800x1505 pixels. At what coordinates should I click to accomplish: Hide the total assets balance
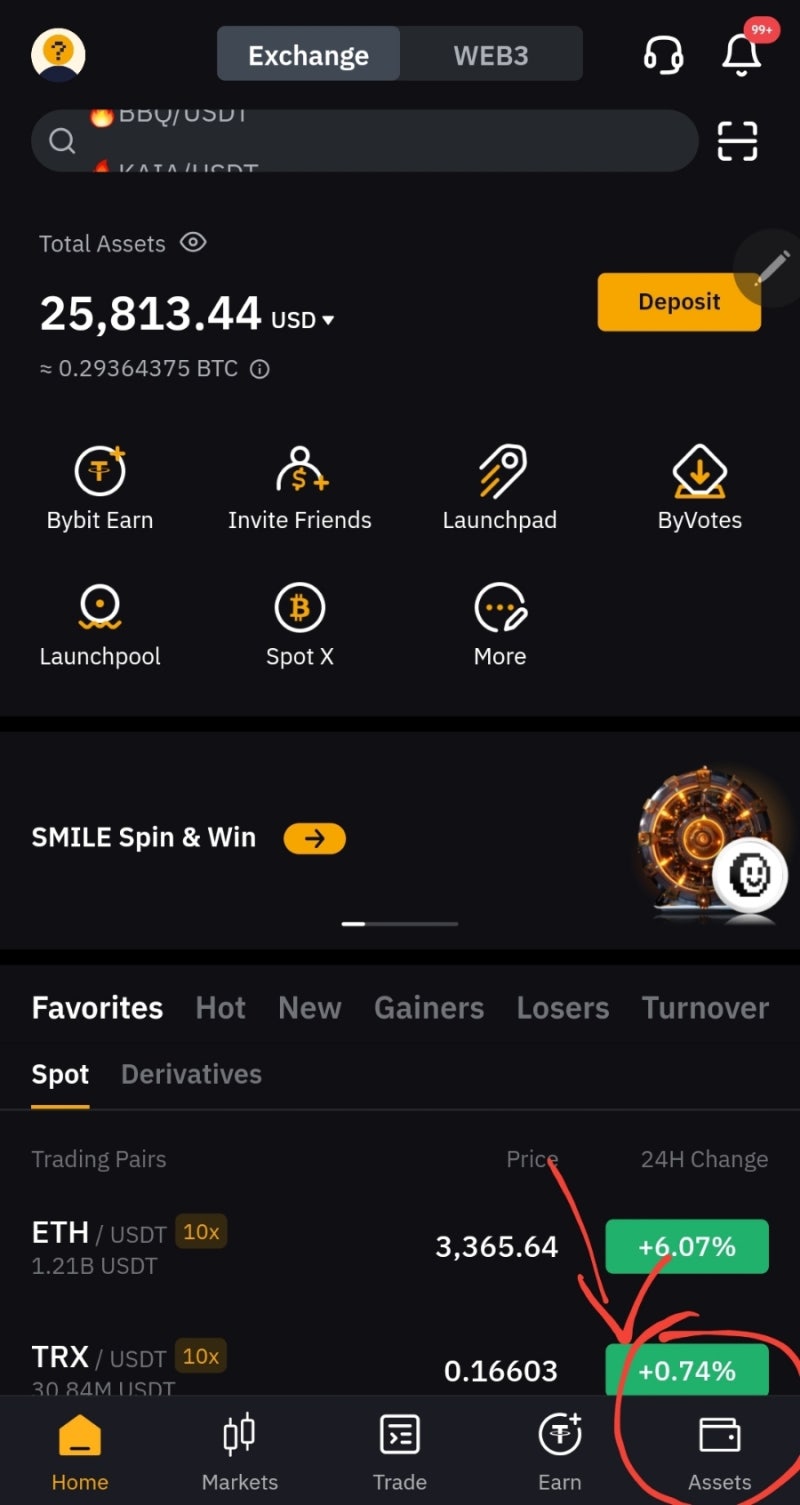coord(193,243)
